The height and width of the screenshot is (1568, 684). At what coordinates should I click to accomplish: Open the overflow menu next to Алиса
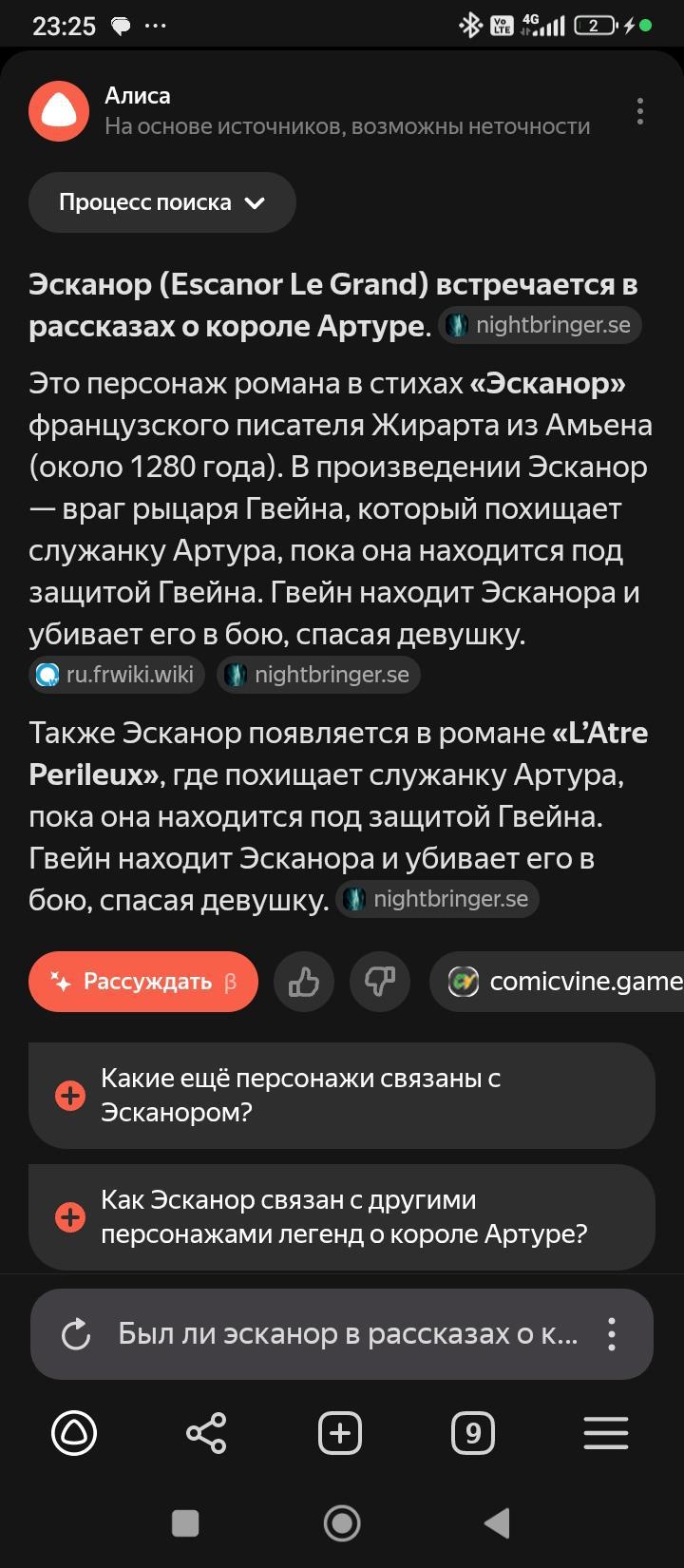pyautogui.click(x=640, y=111)
